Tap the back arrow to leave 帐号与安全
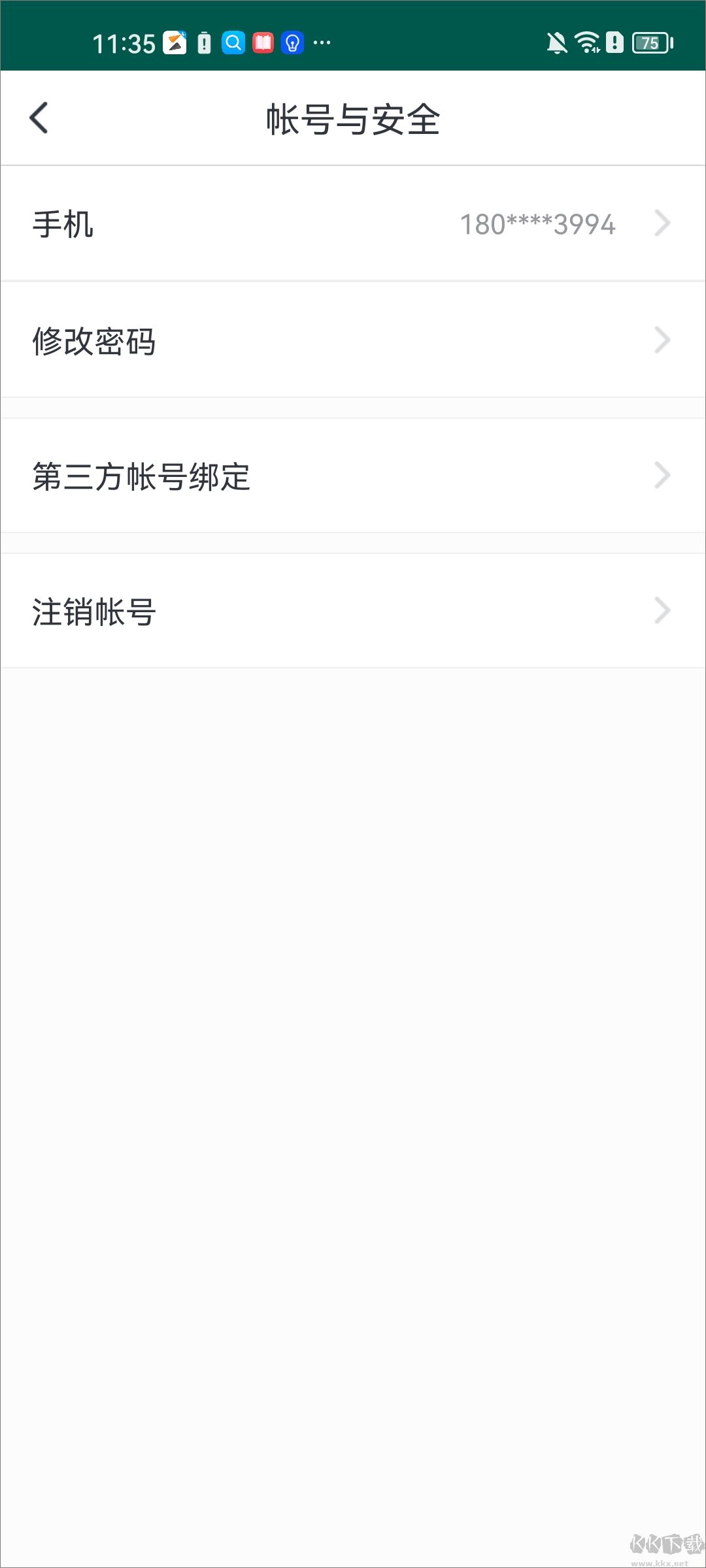Viewport: 706px width, 1568px height. coord(39,116)
